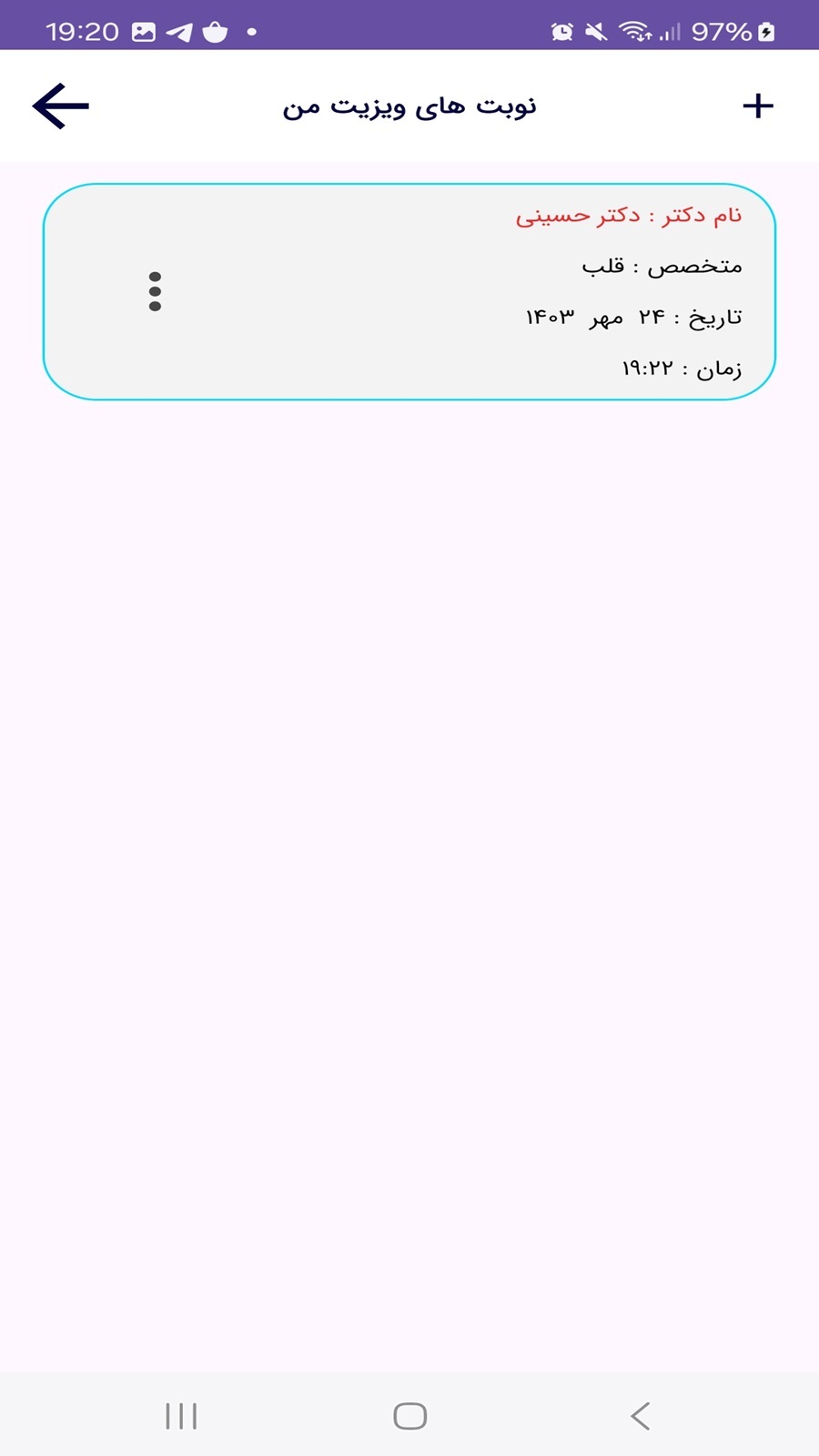Open options menu for دکتر حسینی appointment
The image size is (819, 1456).
(x=155, y=291)
